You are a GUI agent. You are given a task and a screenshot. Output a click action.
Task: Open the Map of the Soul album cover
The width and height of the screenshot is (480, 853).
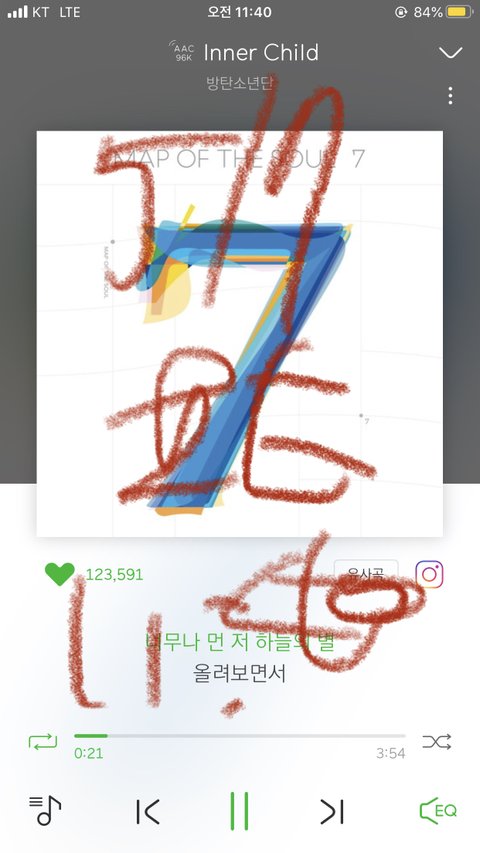point(239,333)
